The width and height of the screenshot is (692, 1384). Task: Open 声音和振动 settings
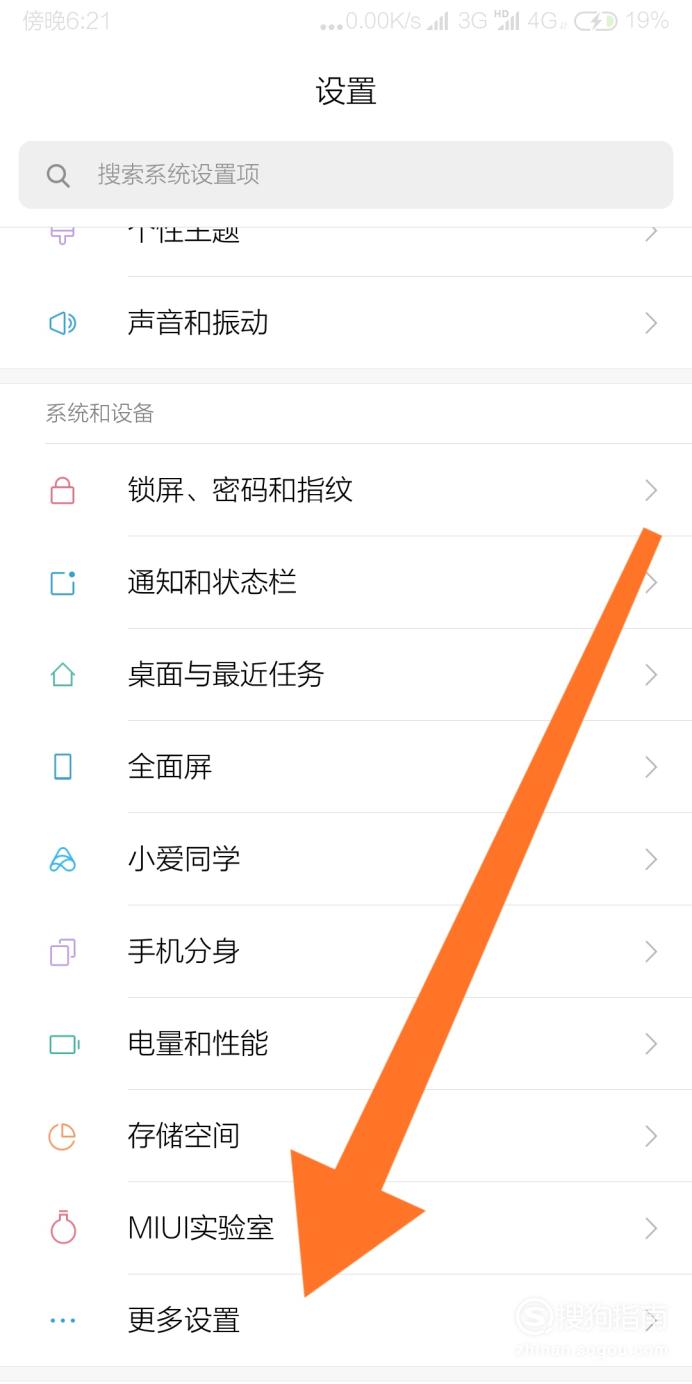[346, 323]
